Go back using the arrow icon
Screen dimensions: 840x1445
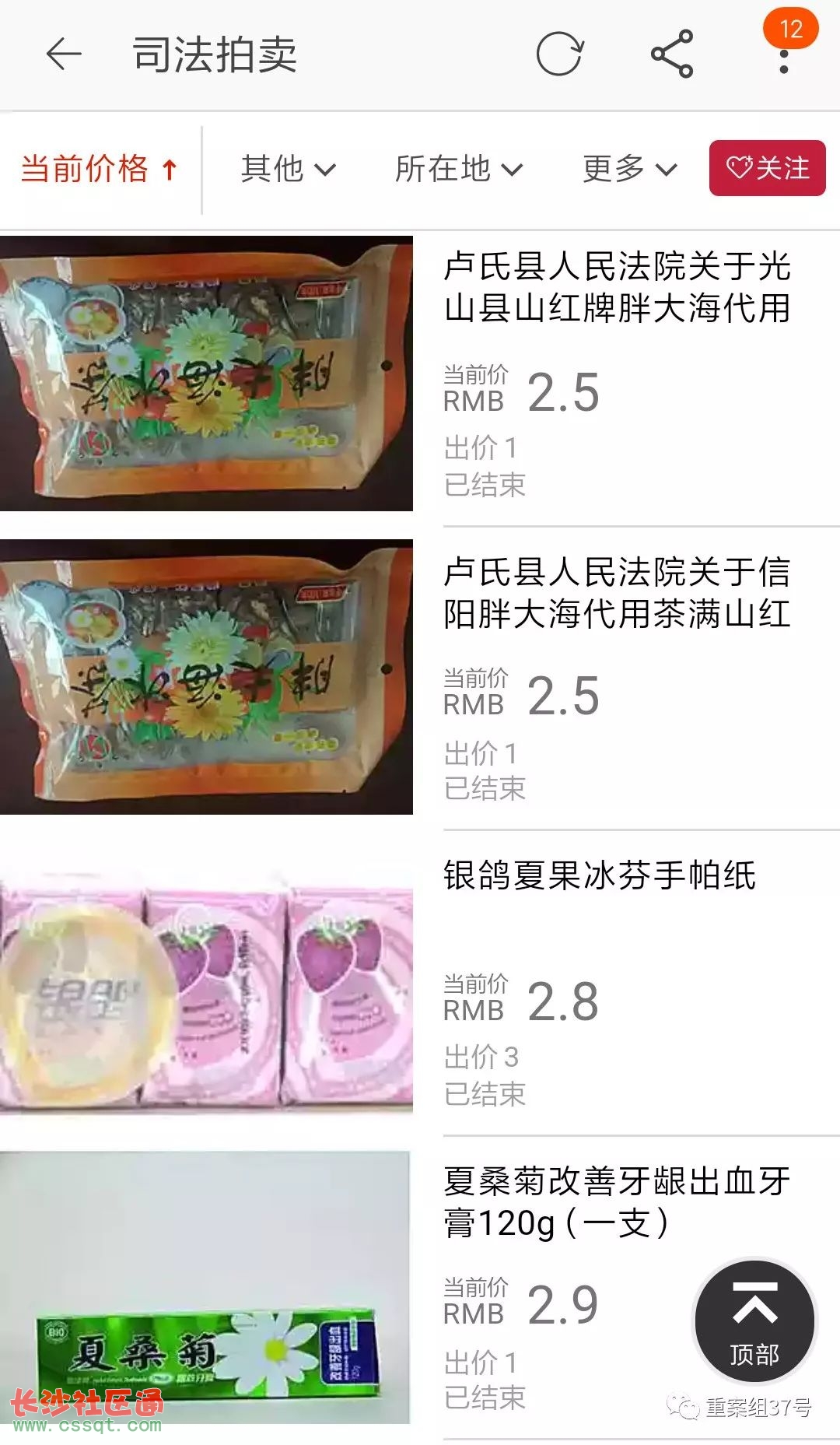point(64,54)
